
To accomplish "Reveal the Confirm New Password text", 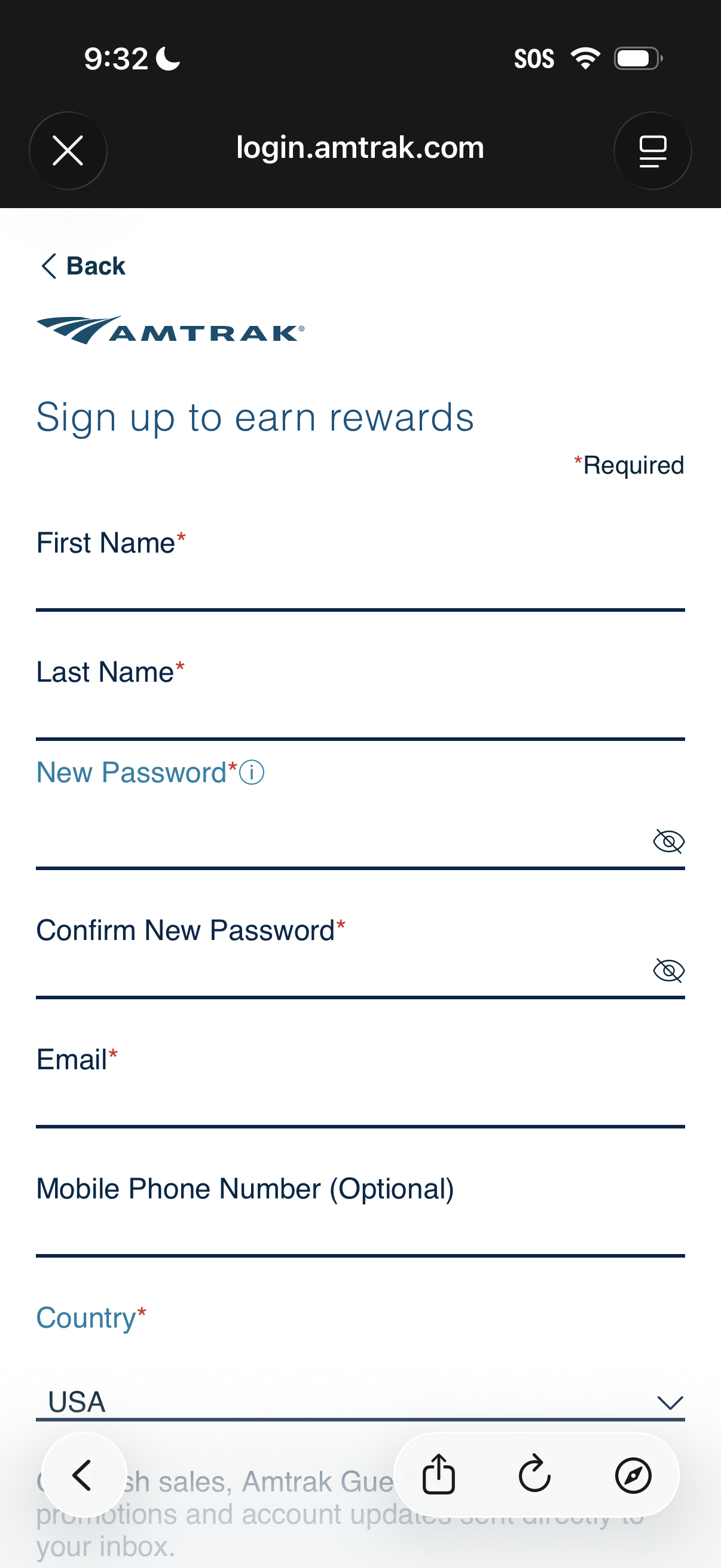I will pos(669,970).
